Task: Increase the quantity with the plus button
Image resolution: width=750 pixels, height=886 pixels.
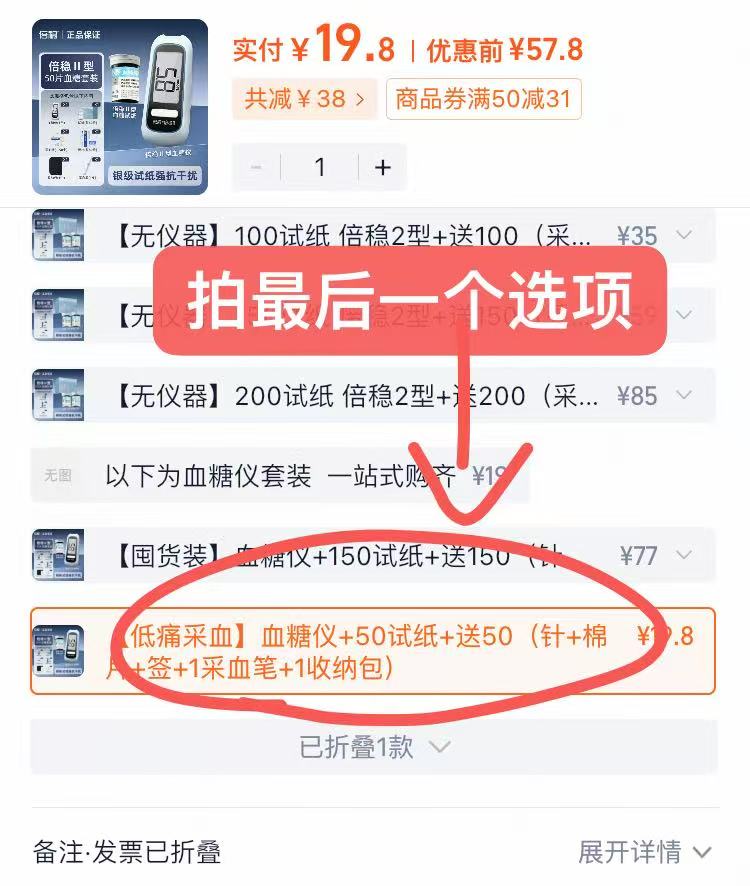Action: pyautogui.click(x=382, y=167)
